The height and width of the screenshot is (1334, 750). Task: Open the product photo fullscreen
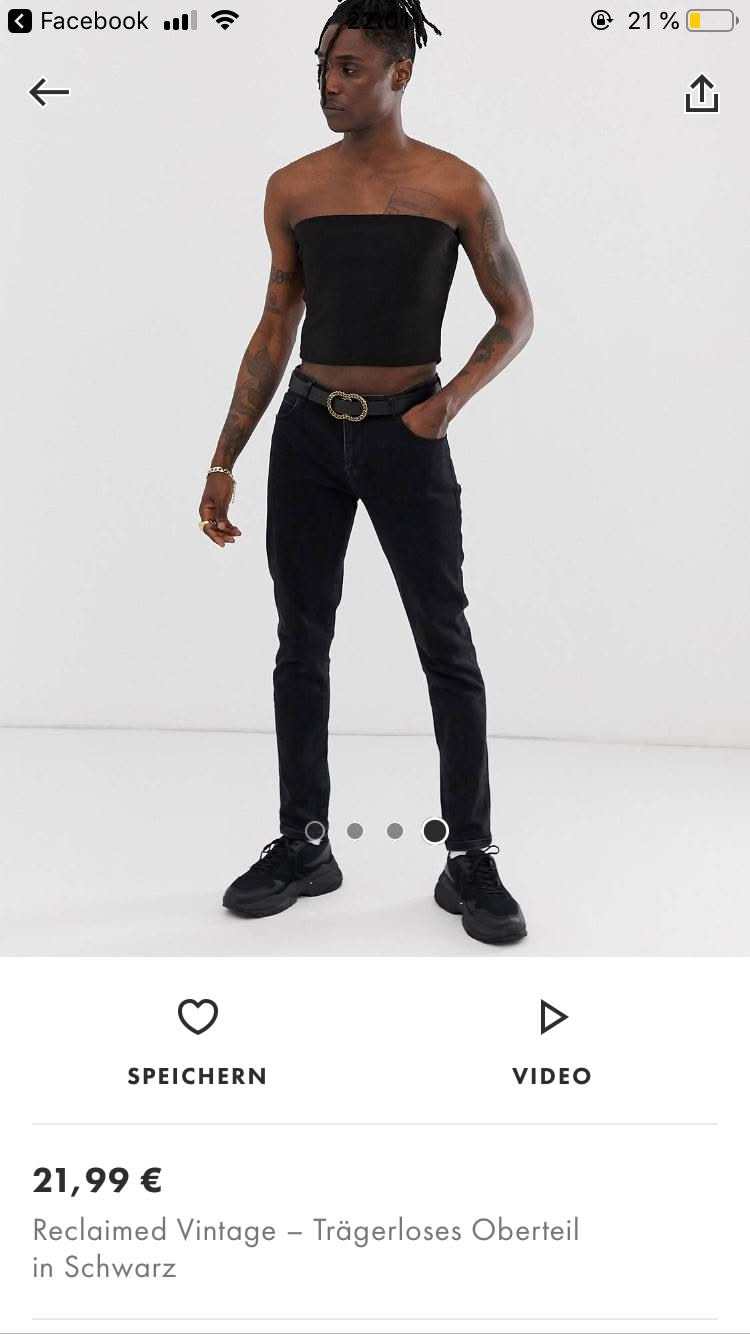(375, 500)
